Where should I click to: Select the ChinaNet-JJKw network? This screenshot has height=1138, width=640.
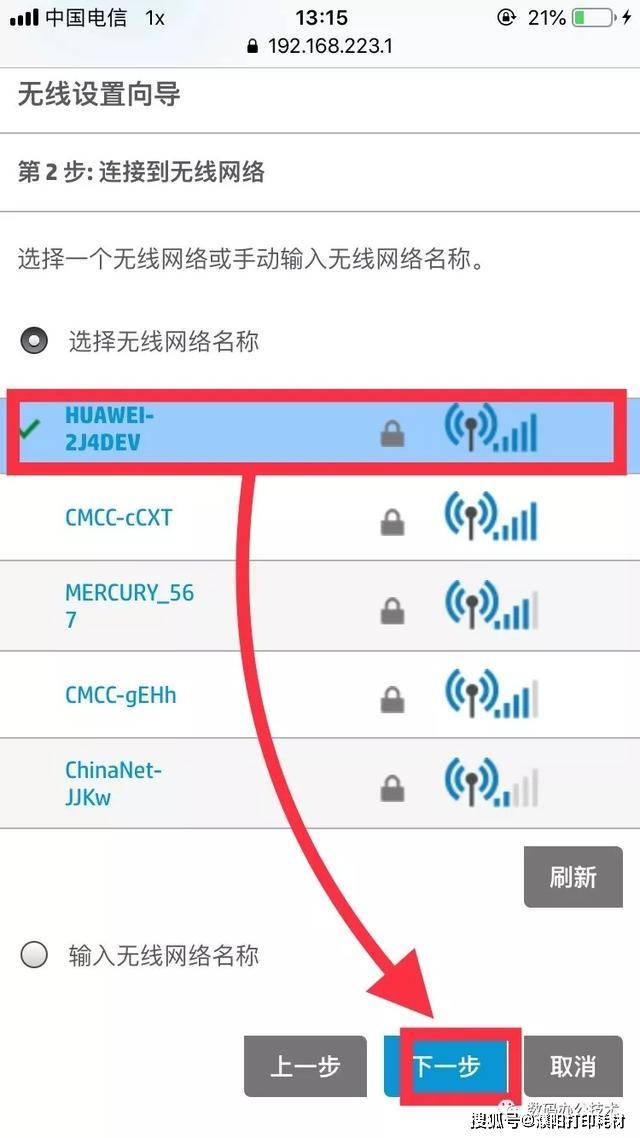coord(113,783)
